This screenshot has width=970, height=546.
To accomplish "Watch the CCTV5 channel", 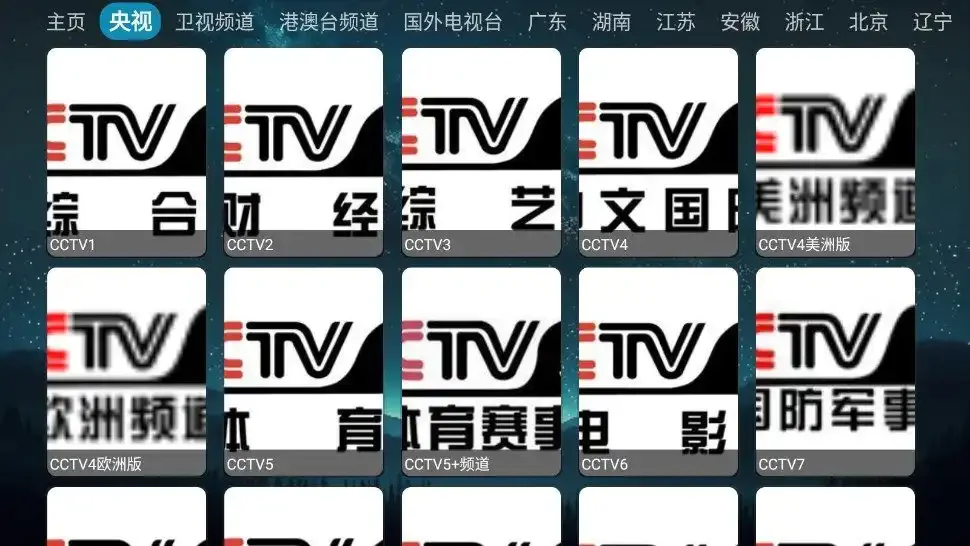I will coord(303,371).
